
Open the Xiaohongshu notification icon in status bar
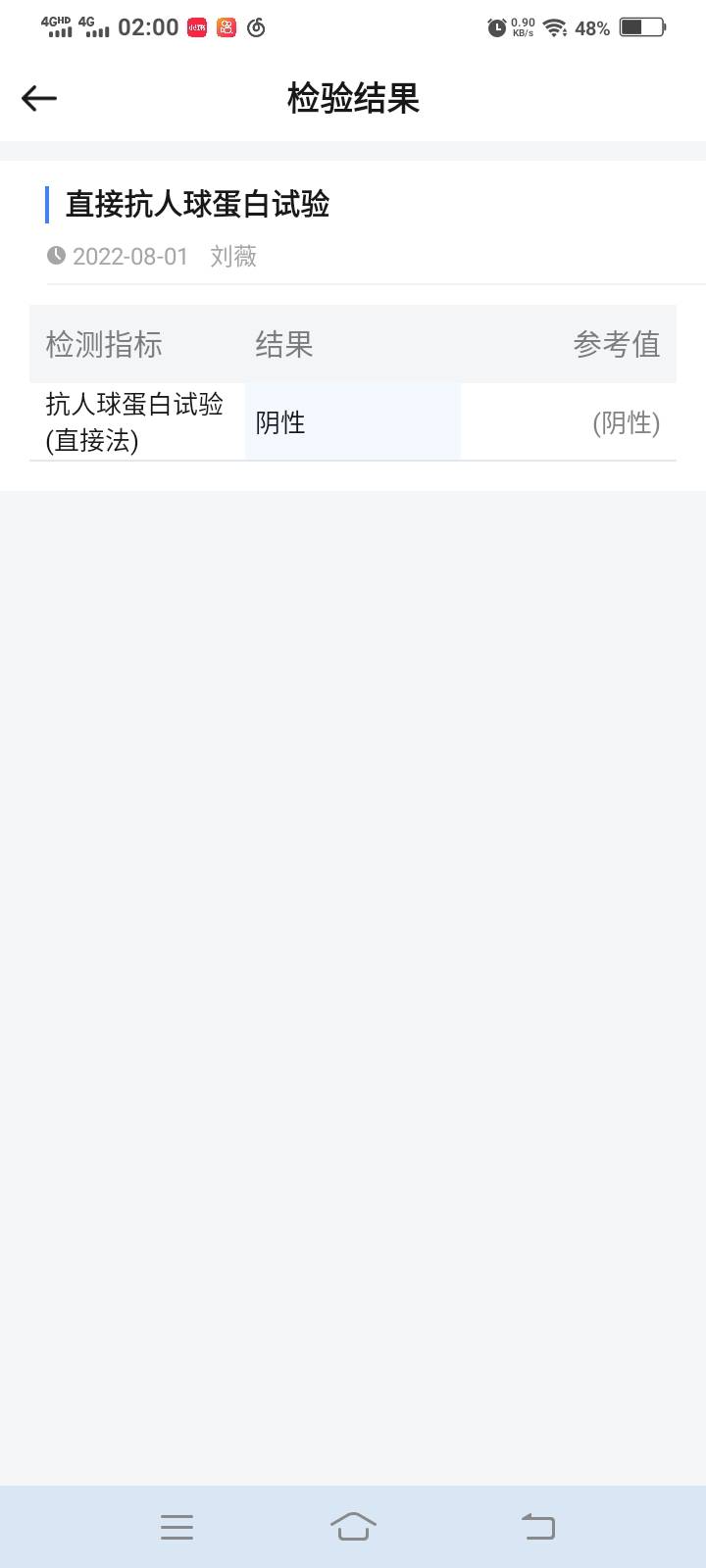point(195,27)
